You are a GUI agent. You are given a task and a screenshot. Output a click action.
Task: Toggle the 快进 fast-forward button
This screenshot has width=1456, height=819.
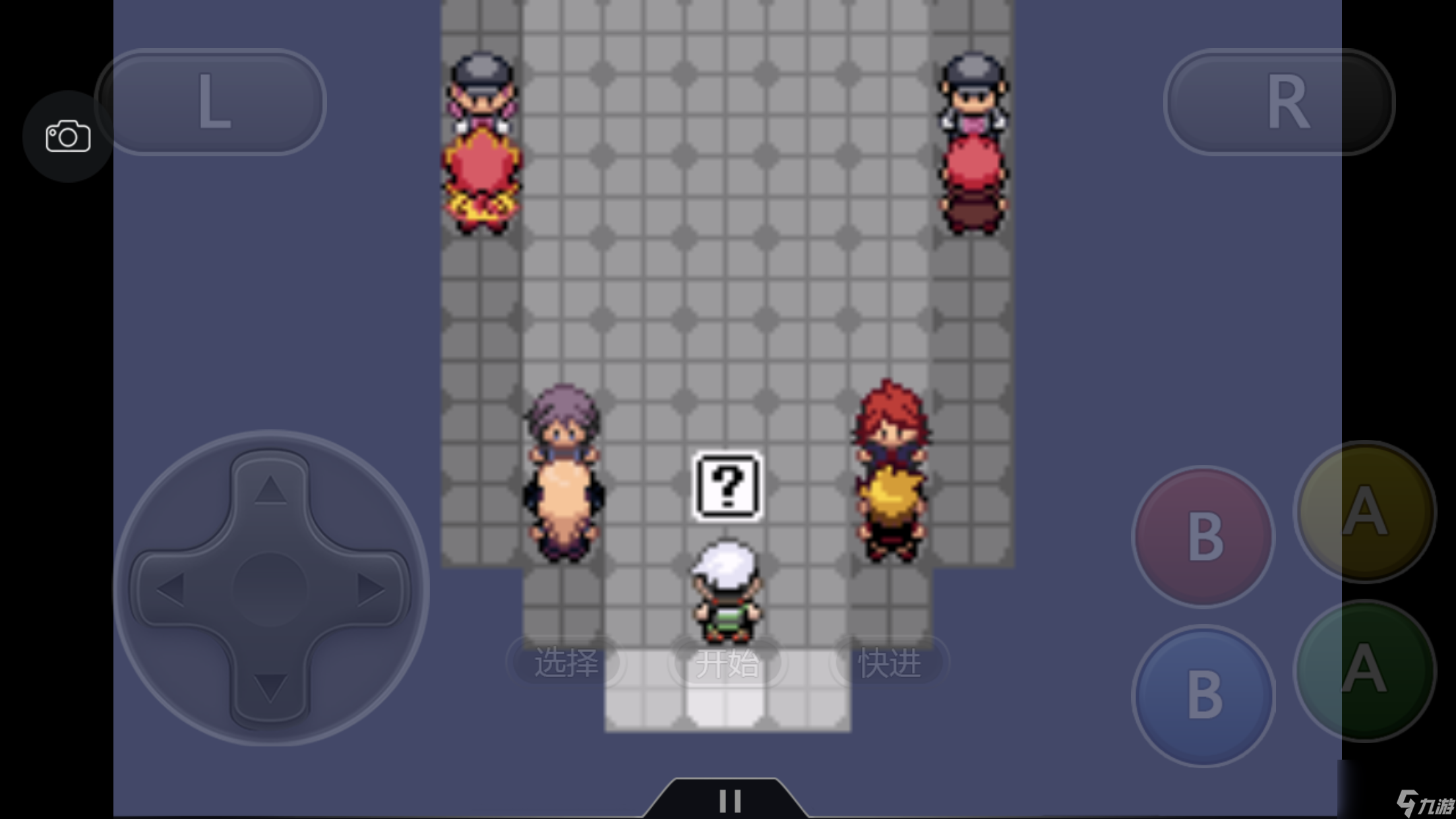pos(890,663)
